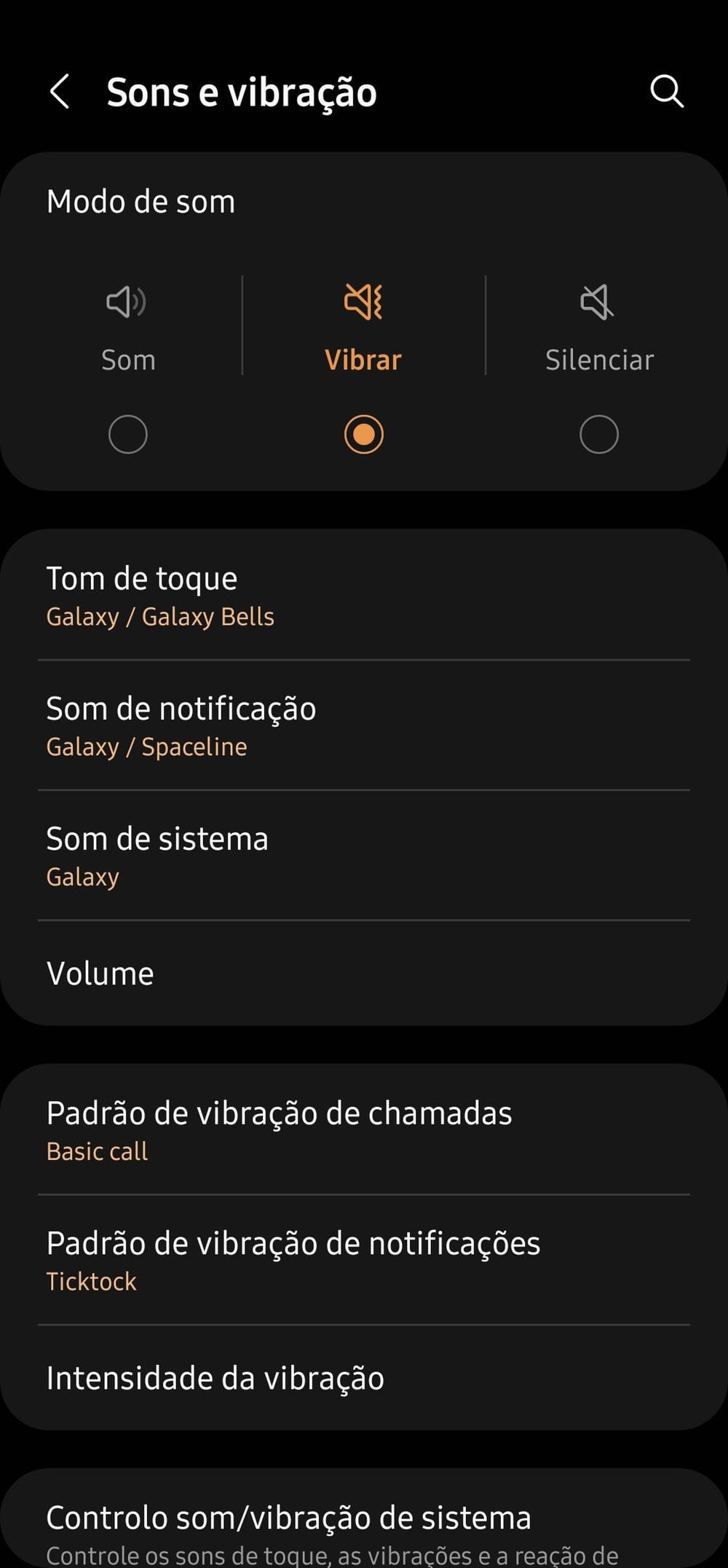This screenshot has height=1568, width=728.
Task: Select the Som sound mode
Action: pos(128,364)
